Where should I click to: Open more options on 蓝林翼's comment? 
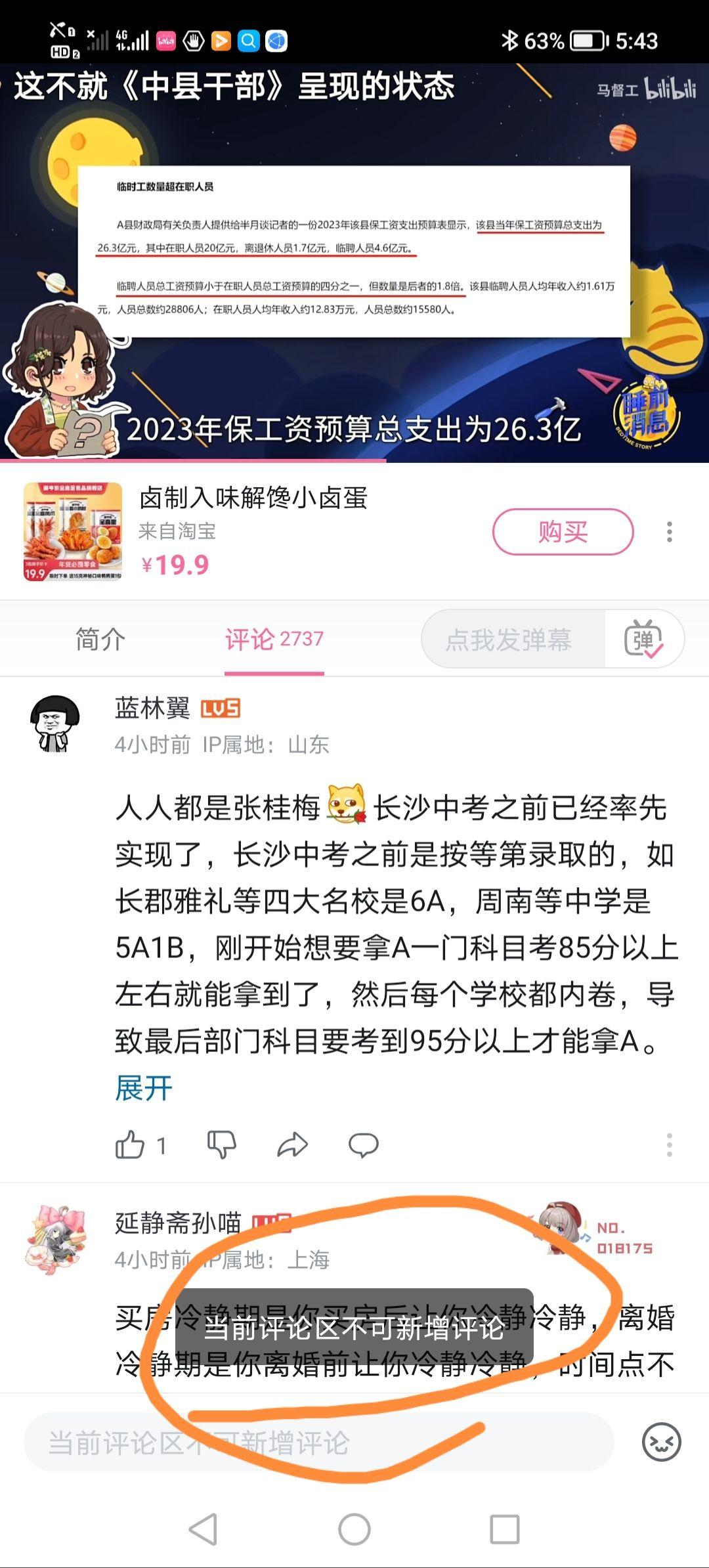[669, 1145]
